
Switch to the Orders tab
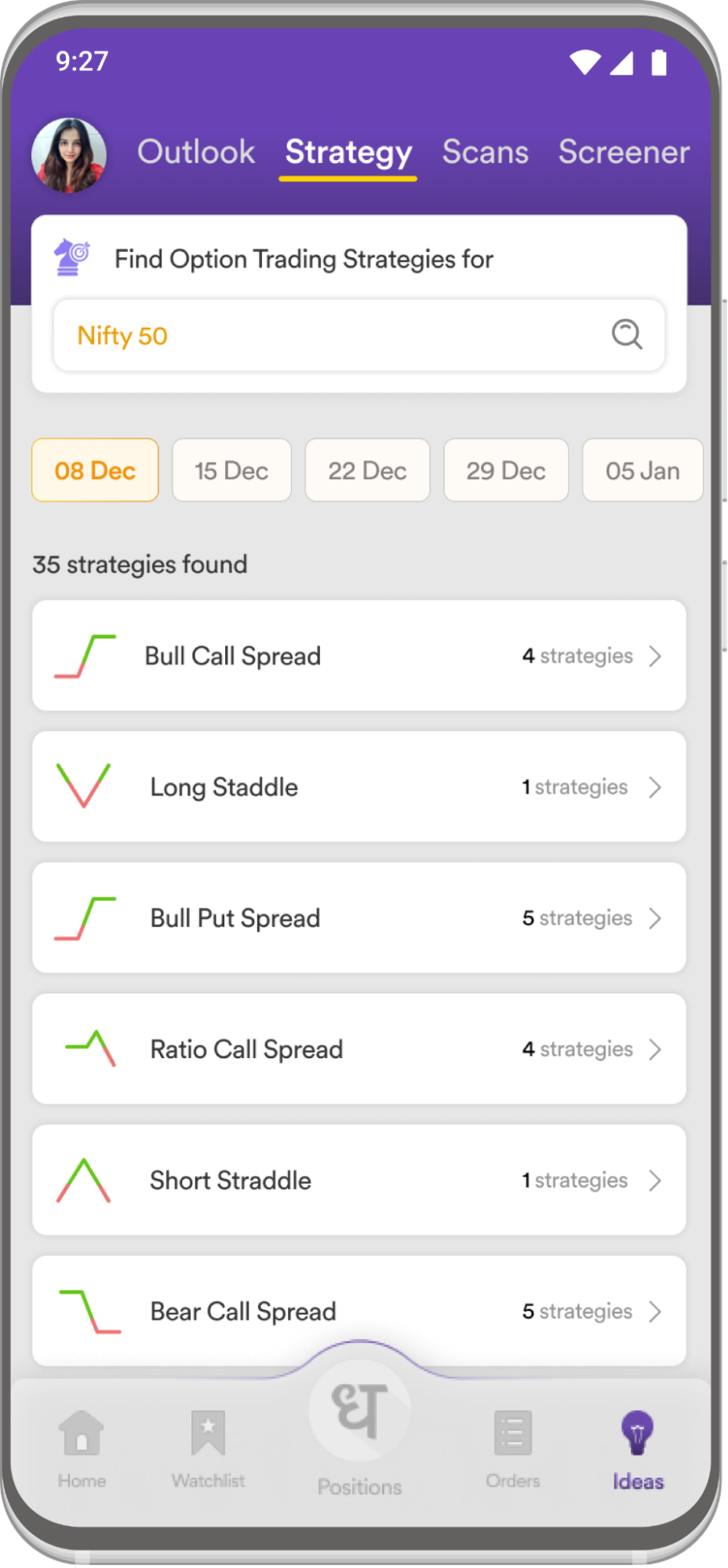(x=512, y=1449)
